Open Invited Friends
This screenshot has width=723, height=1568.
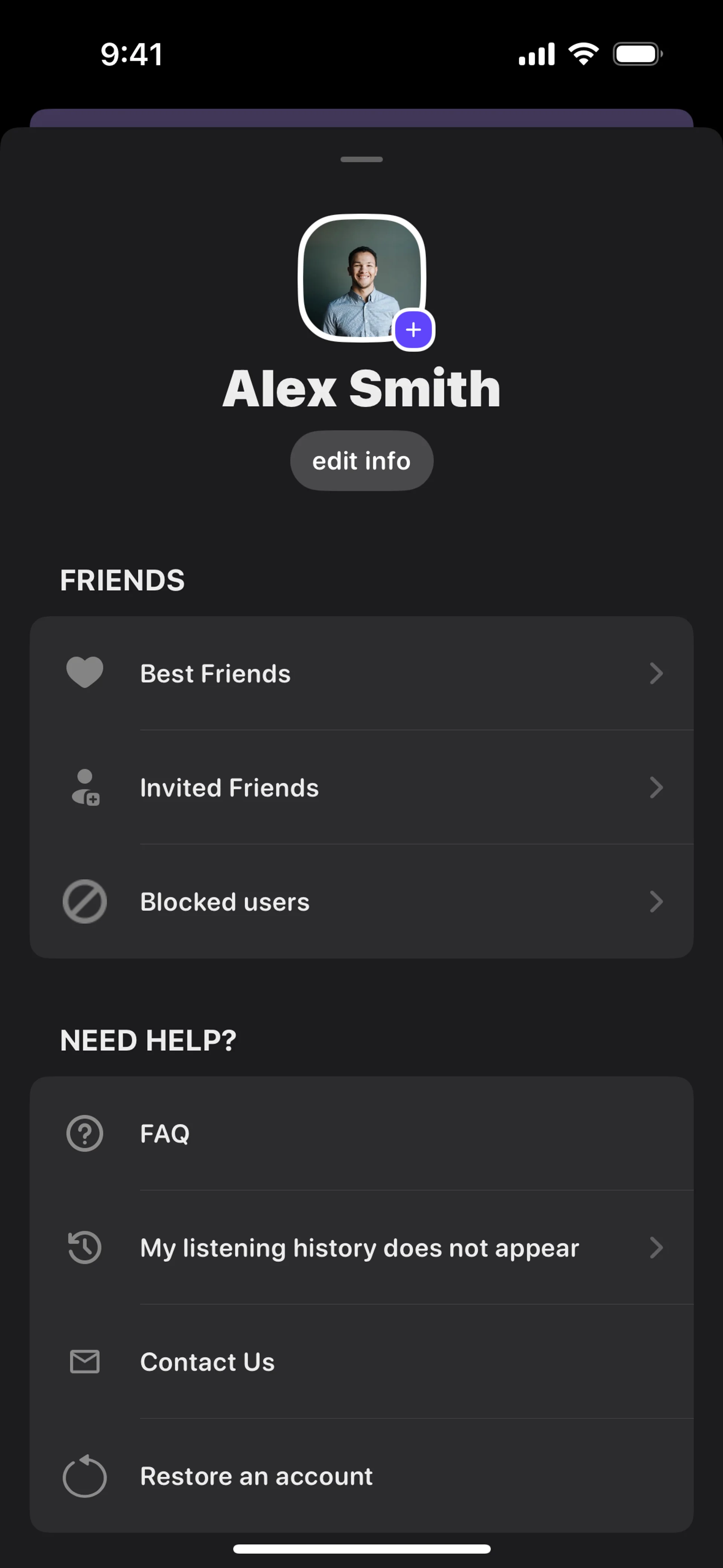361,788
